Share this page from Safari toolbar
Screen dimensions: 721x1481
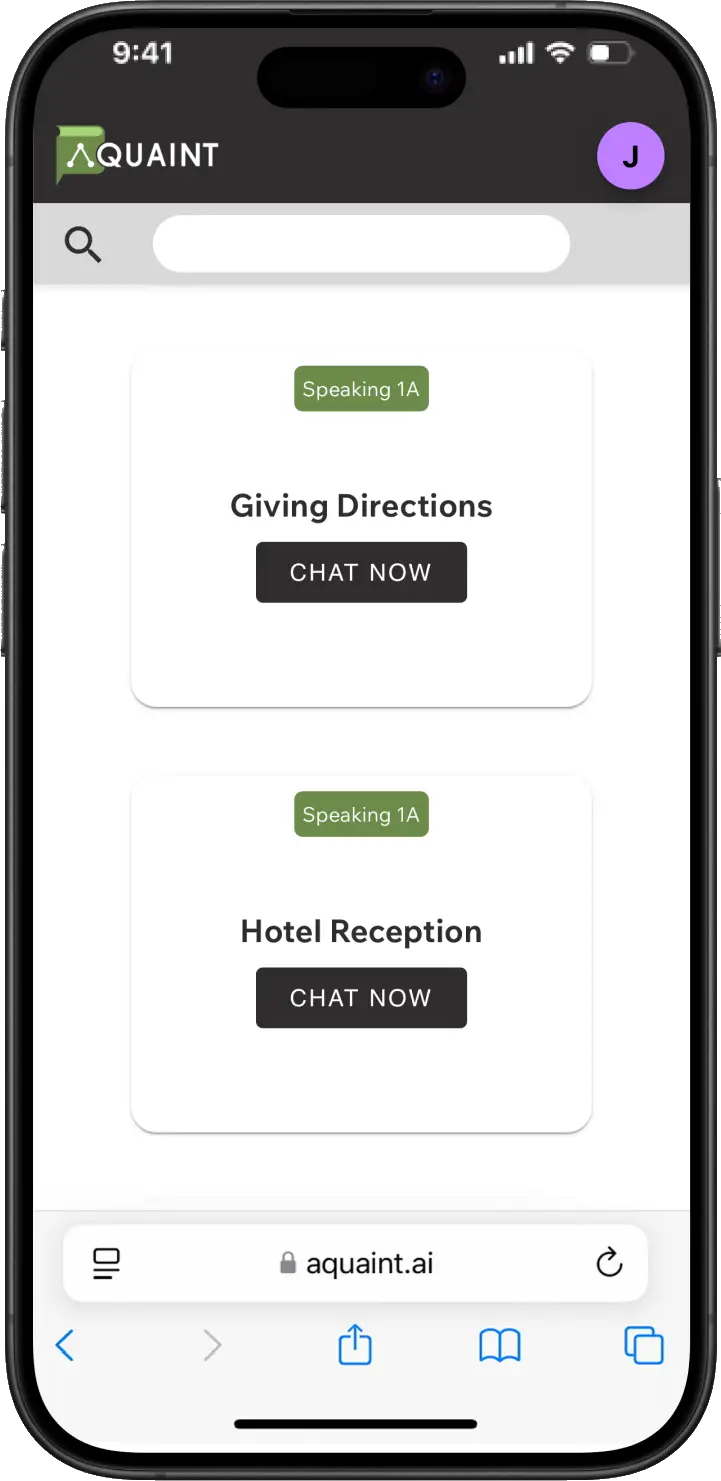[x=355, y=1346]
